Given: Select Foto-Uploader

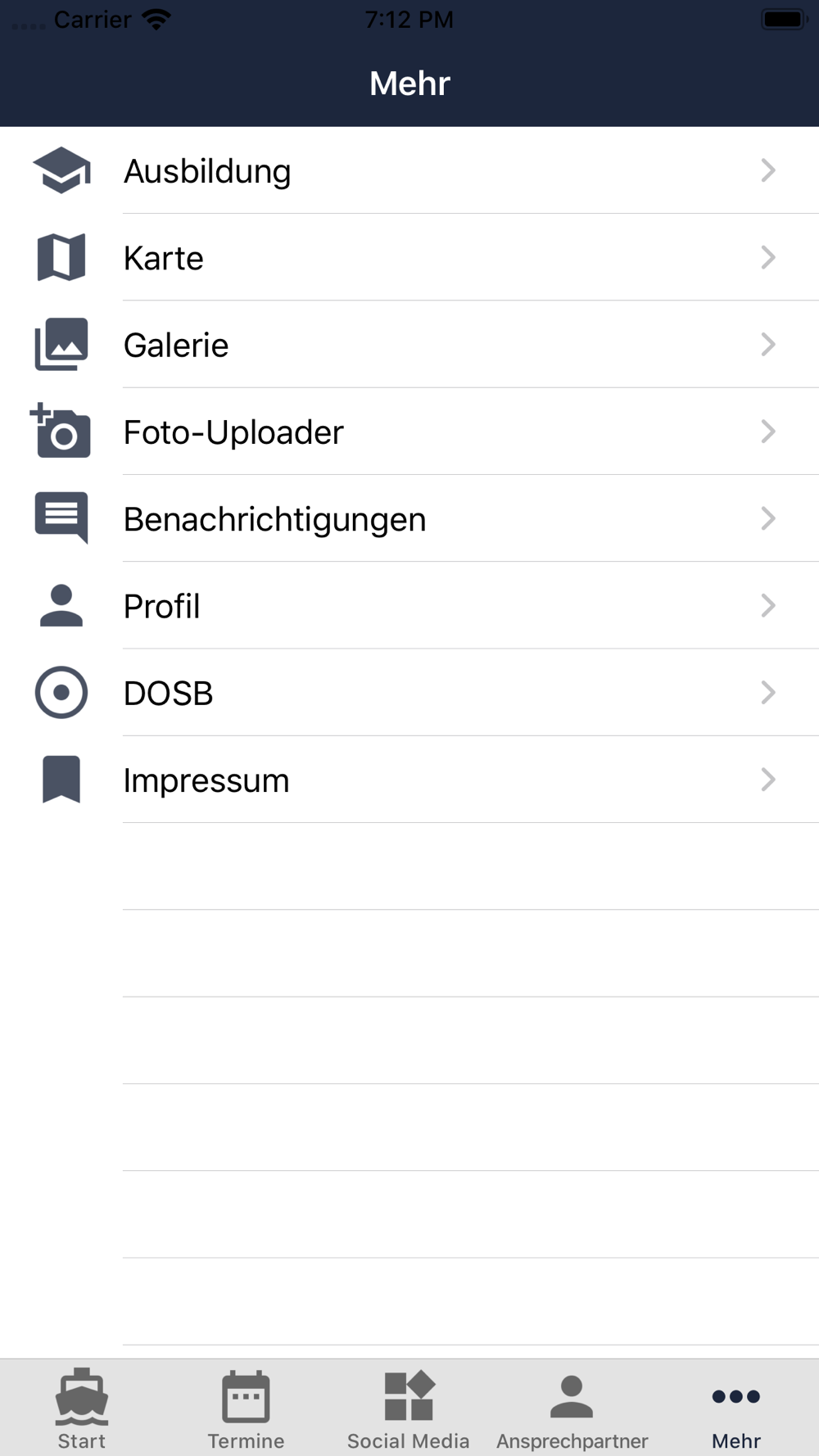Looking at the screenshot, I should (x=409, y=432).
